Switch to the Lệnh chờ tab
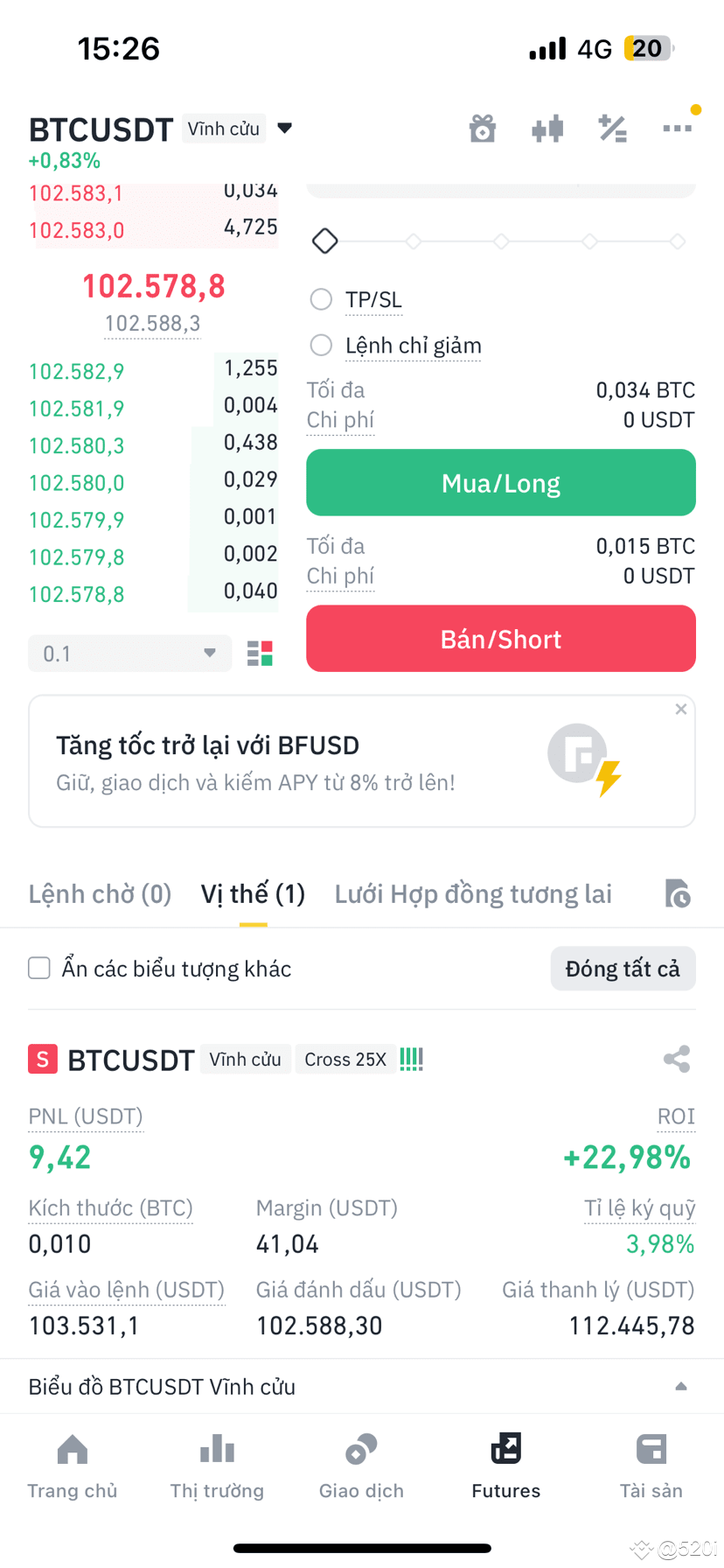724x1568 pixels. (x=100, y=893)
